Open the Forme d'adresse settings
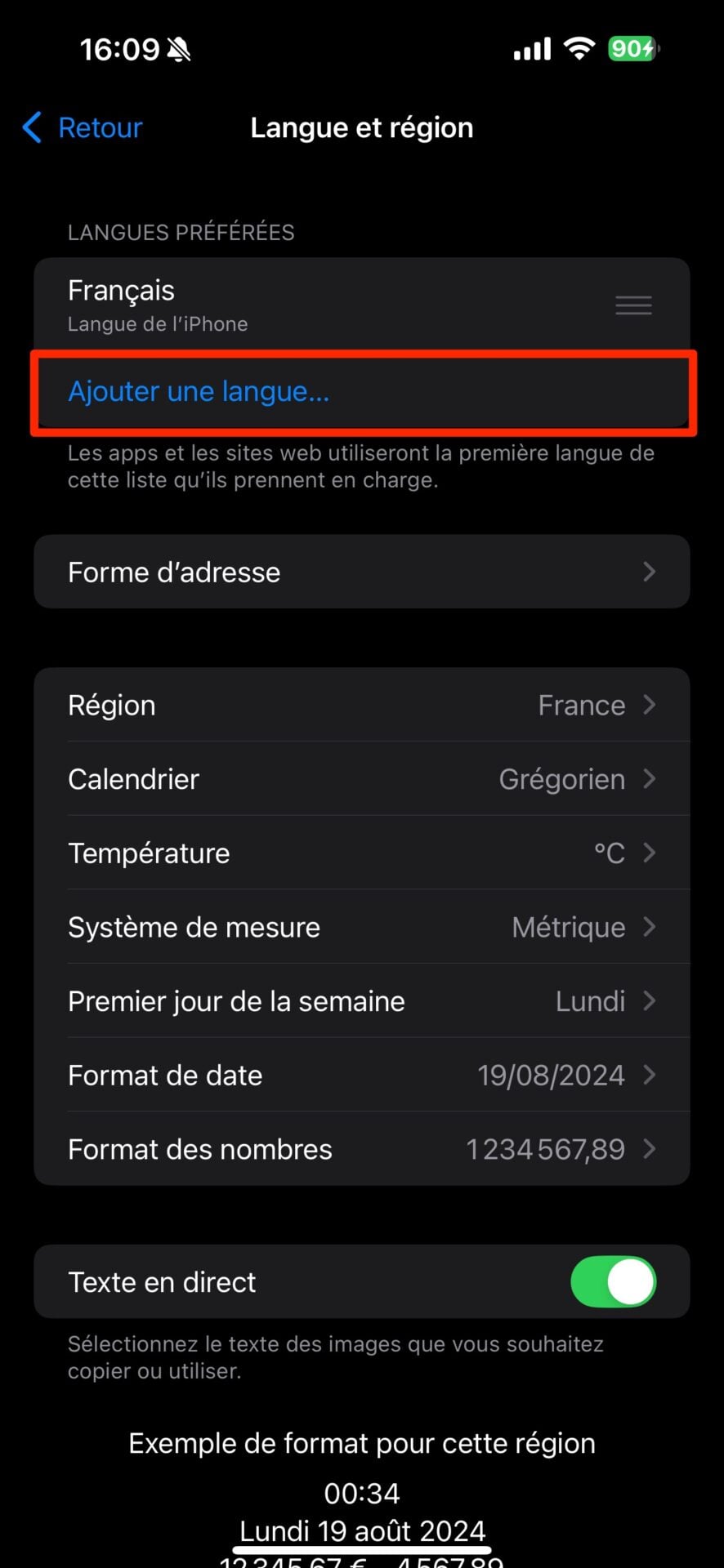Screen dimensions: 724x1568 (x=361, y=572)
